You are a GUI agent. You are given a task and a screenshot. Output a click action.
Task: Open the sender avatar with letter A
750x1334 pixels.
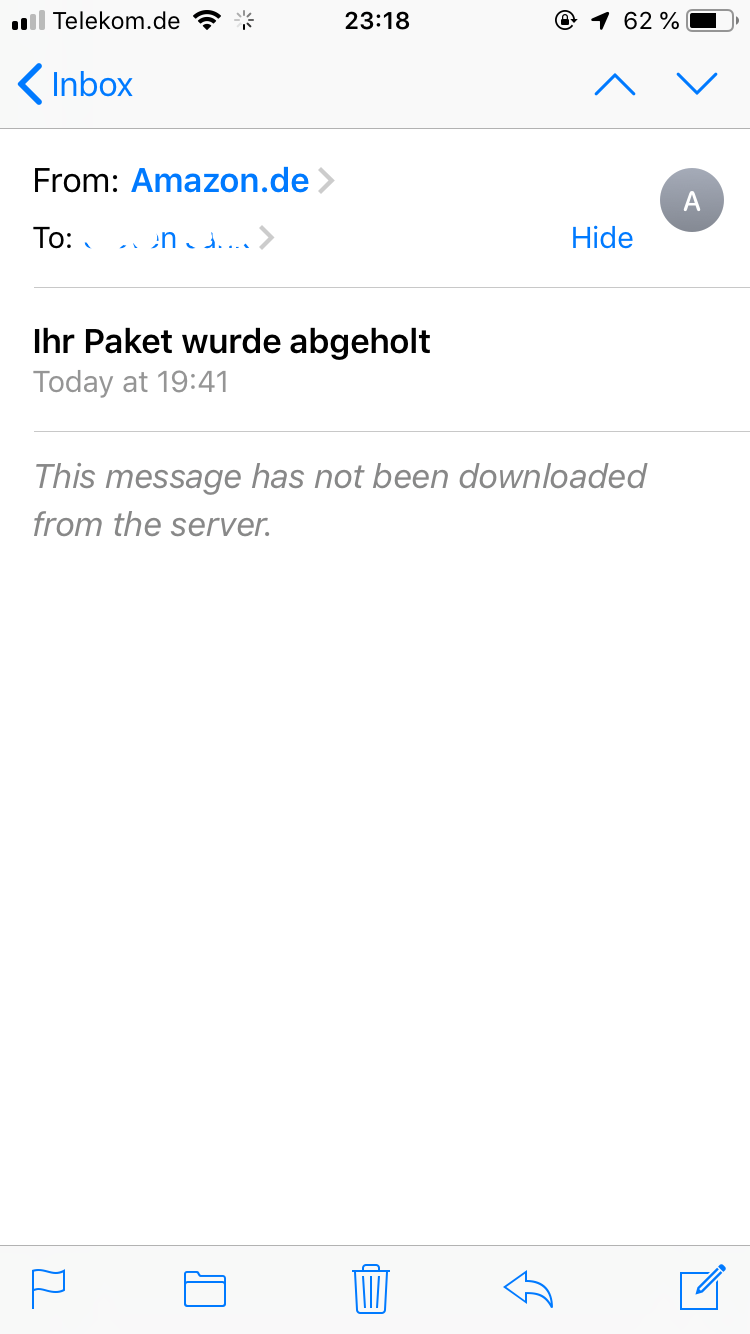pyautogui.click(x=692, y=201)
